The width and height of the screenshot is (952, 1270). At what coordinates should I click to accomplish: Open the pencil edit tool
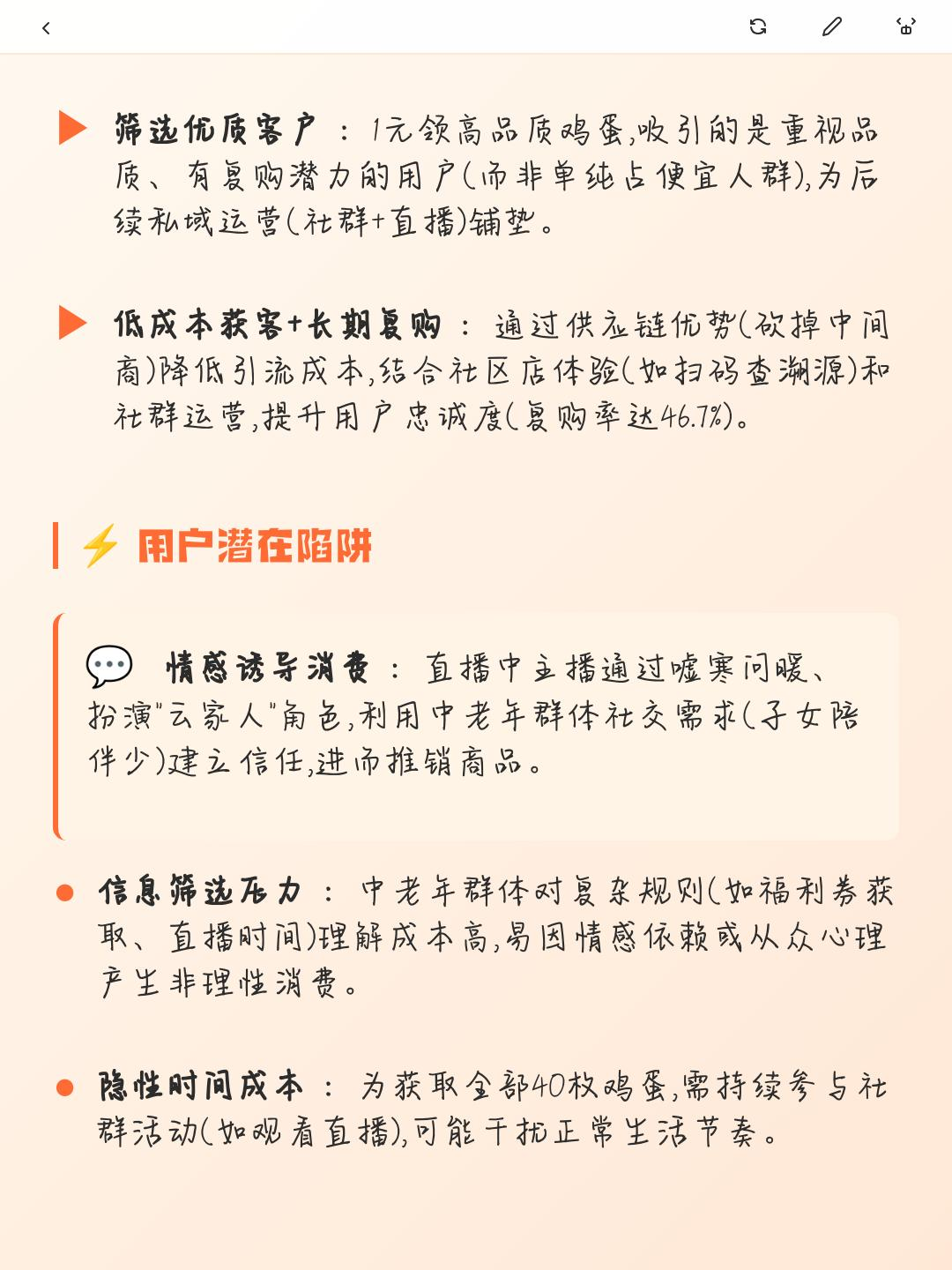[x=831, y=26]
